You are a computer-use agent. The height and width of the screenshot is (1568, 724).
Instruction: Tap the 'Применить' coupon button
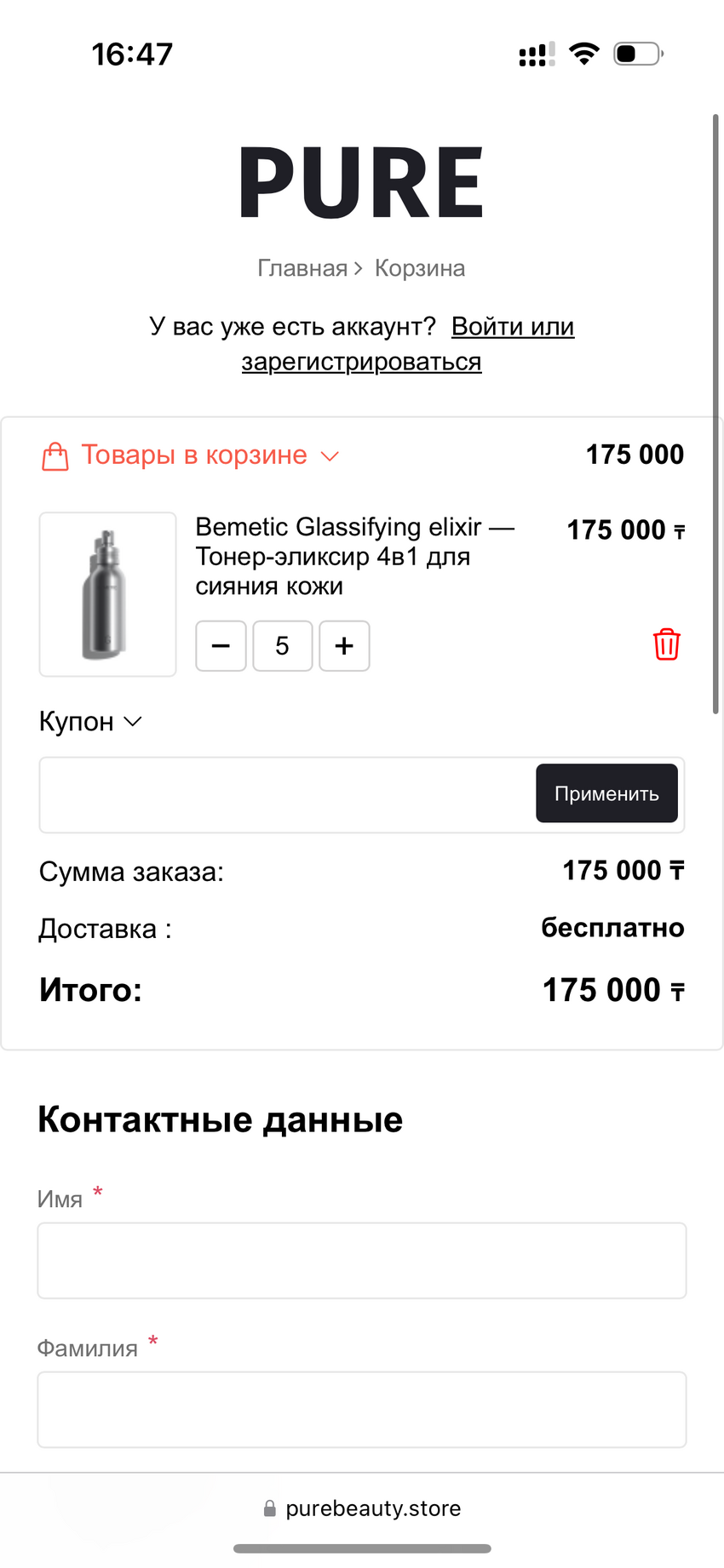pos(606,794)
